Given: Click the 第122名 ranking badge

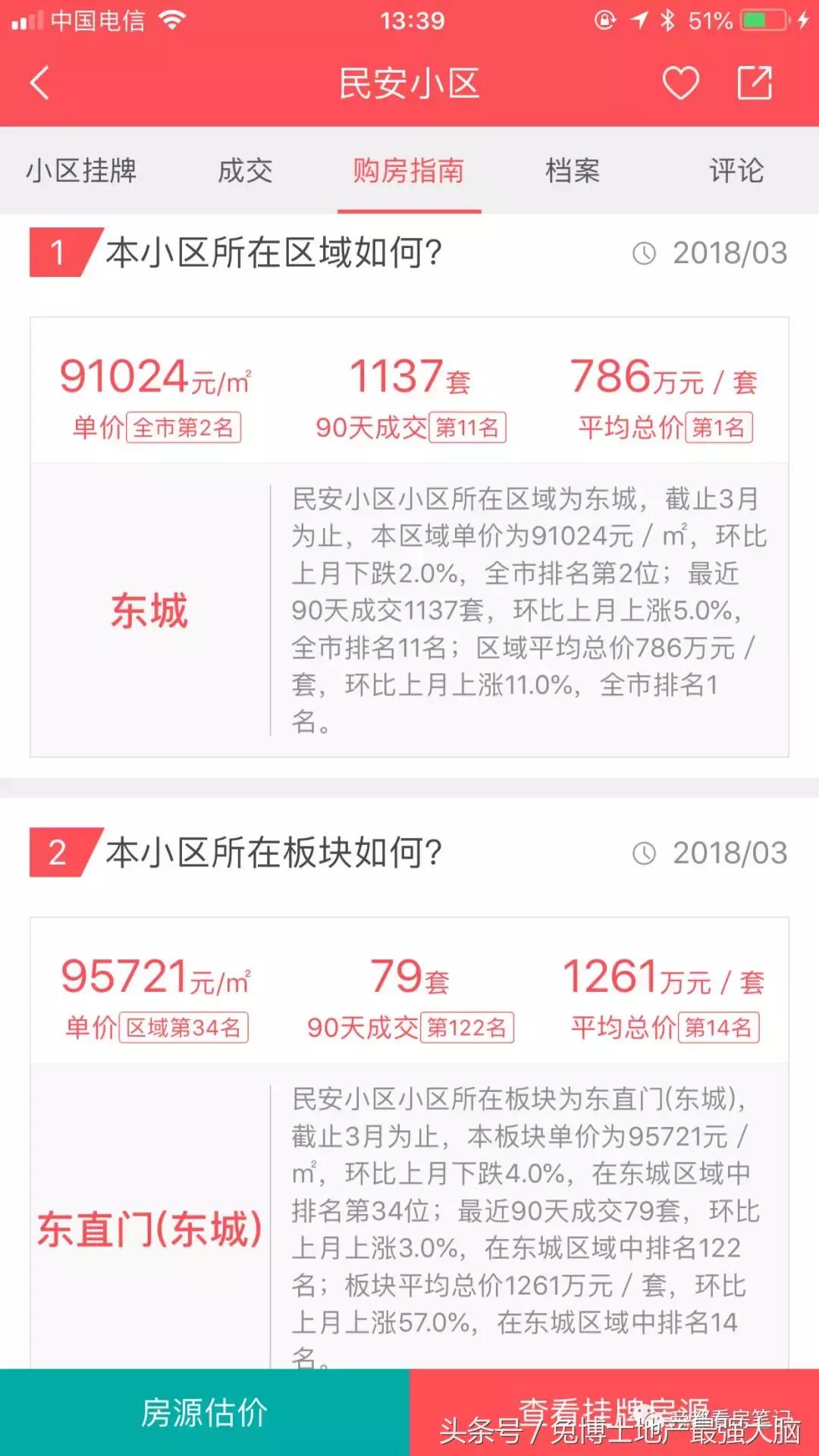Looking at the screenshot, I should click(x=466, y=1027).
